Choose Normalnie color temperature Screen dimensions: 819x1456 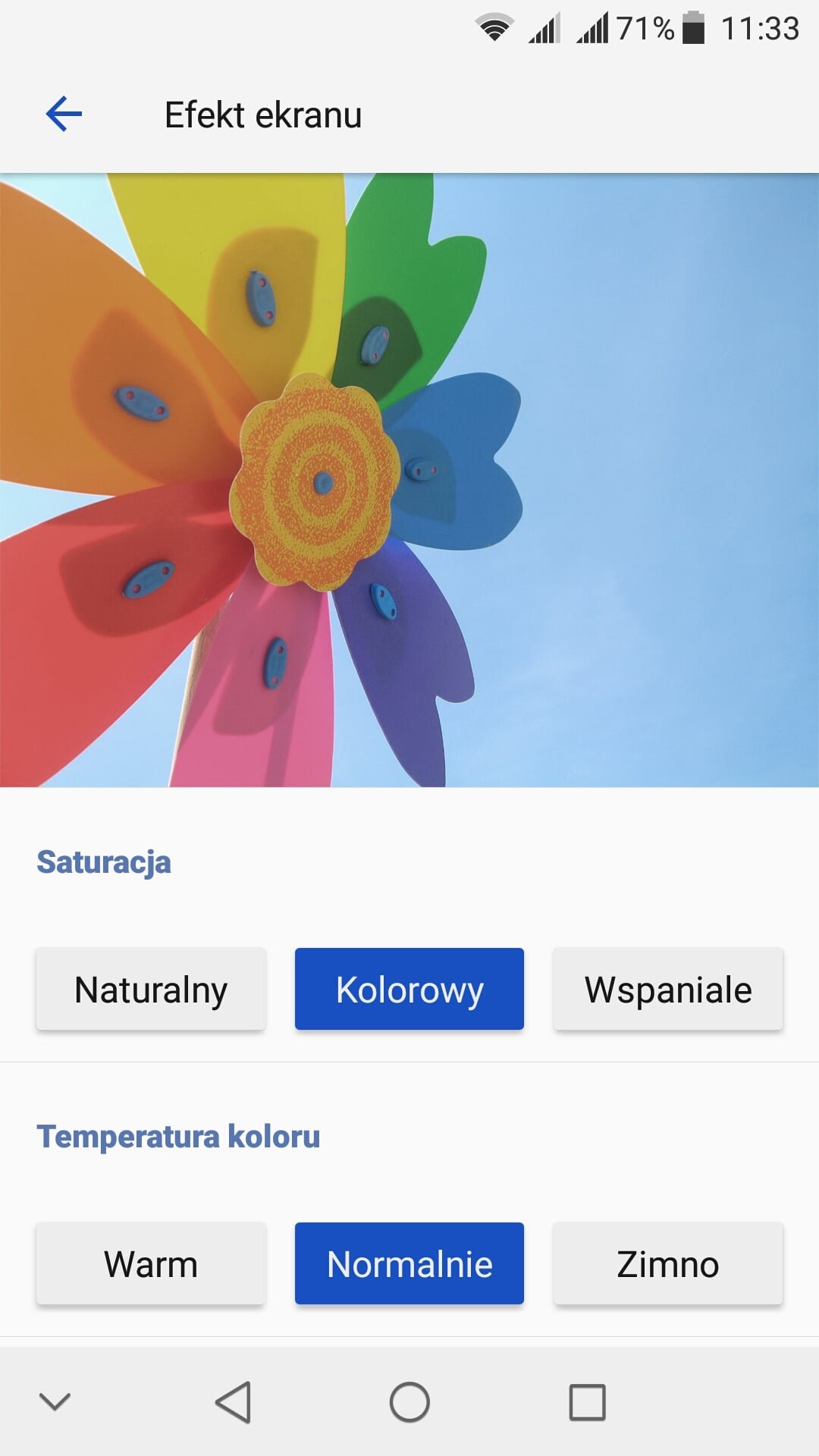tap(409, 1263)
